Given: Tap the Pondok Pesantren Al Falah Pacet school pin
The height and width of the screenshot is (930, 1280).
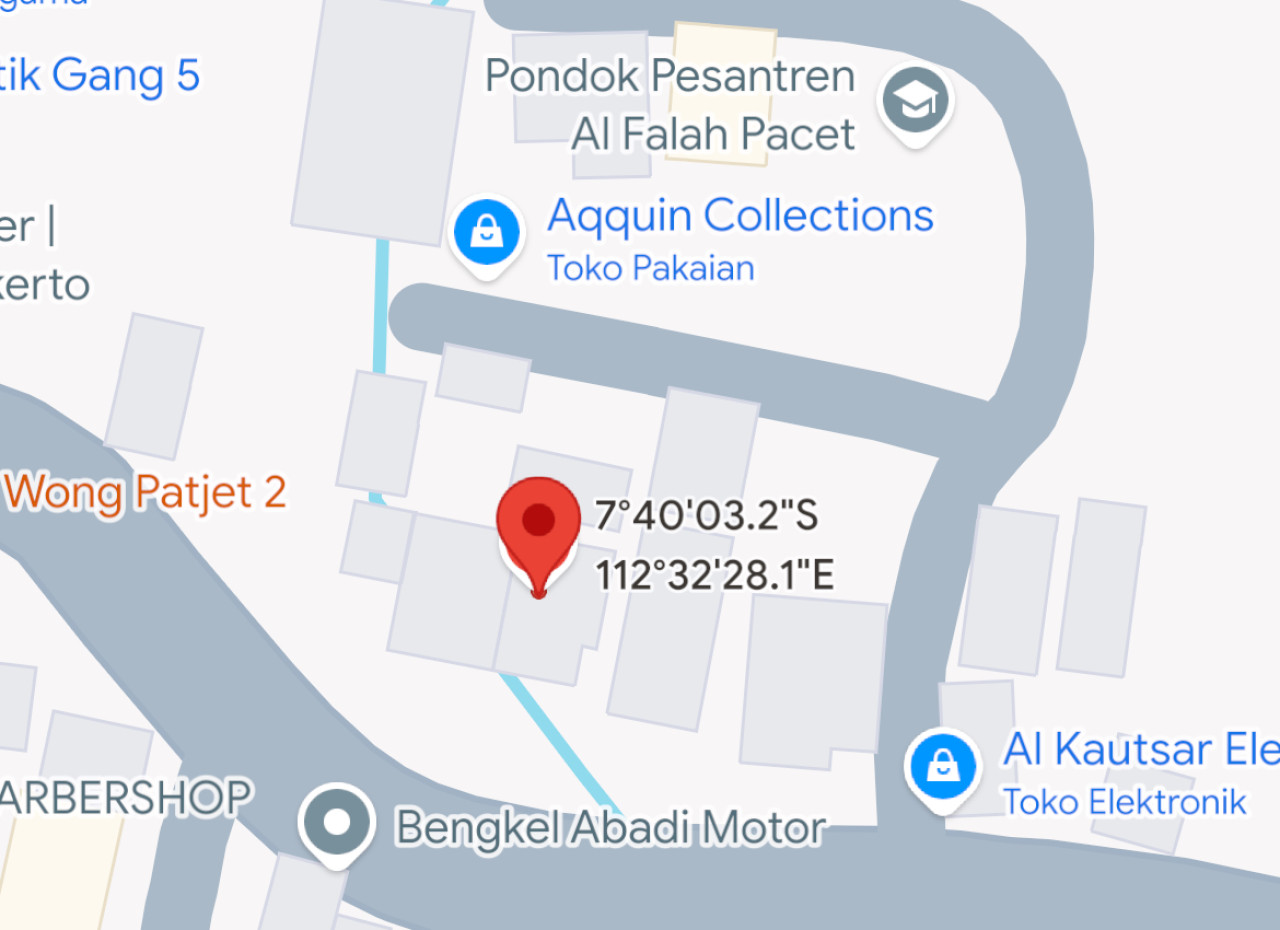Looking at the screenshot, I should [915, 102].
